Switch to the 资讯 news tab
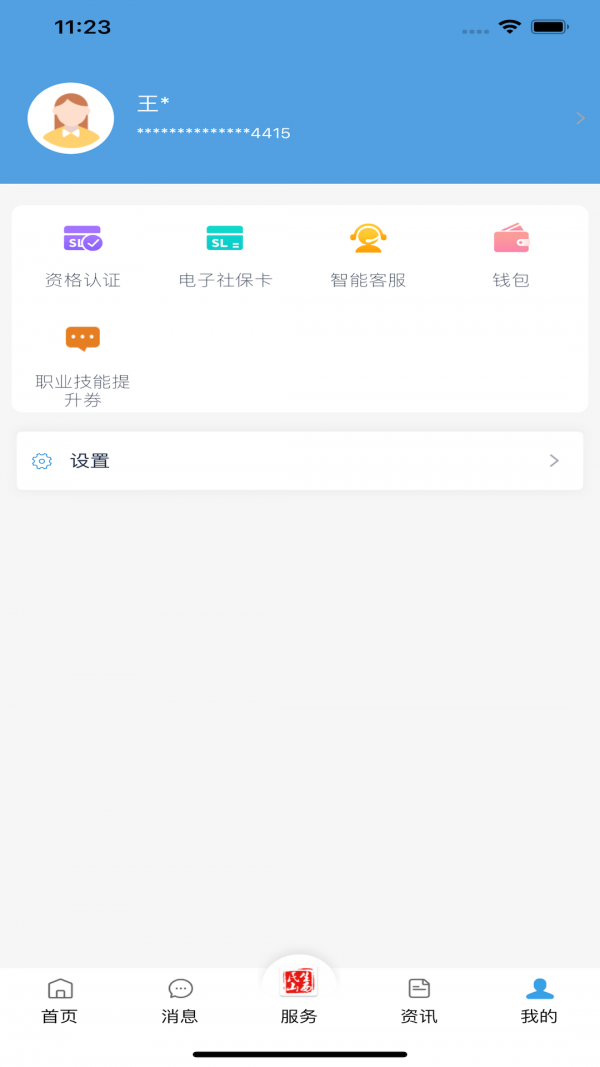 419,1001
